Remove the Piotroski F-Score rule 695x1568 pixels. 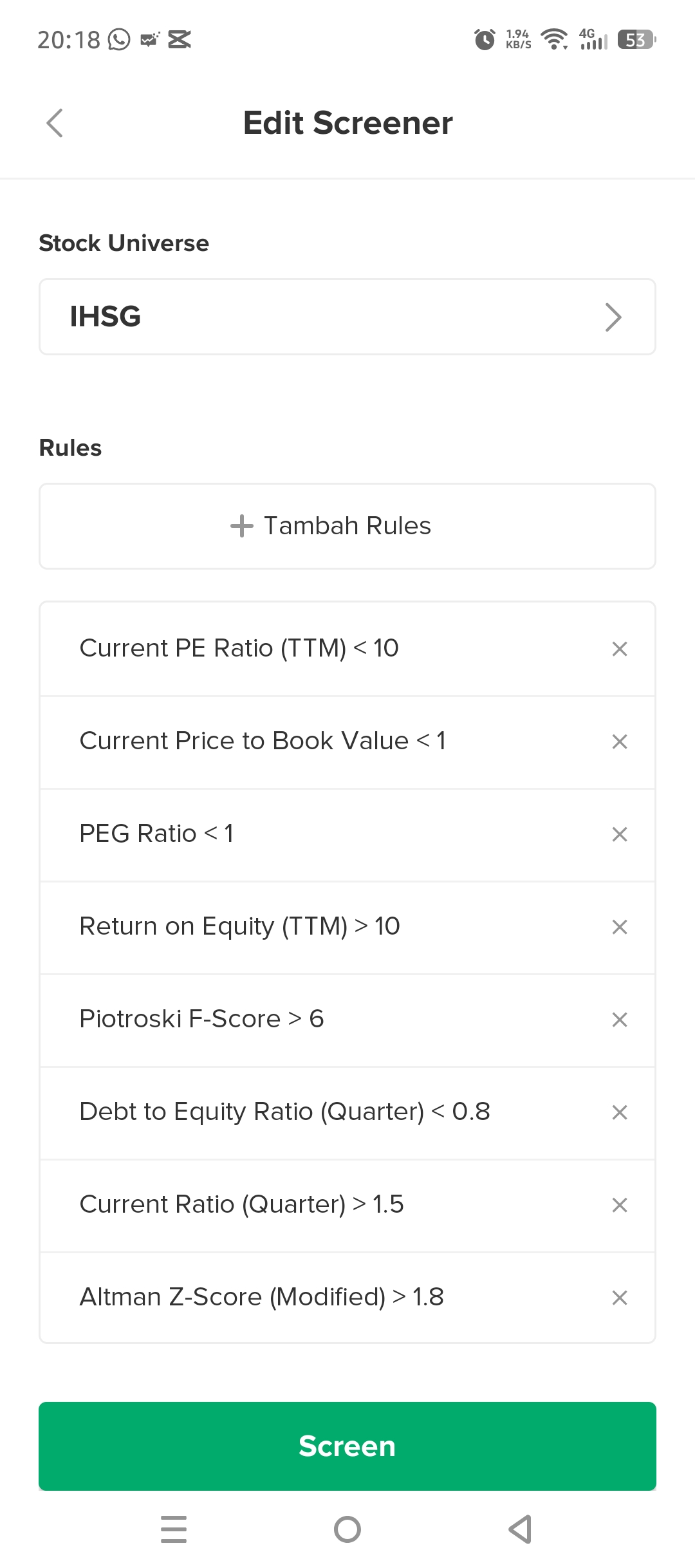pos(619,1020)
